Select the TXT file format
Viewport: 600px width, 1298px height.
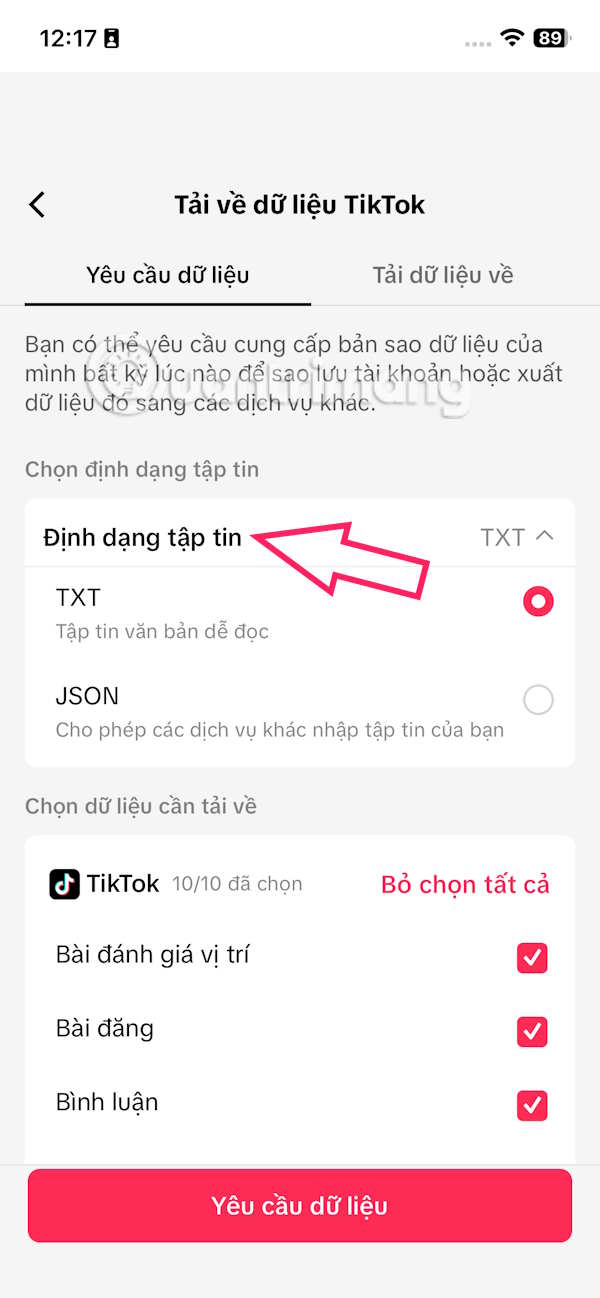click(x=538, y=602)
